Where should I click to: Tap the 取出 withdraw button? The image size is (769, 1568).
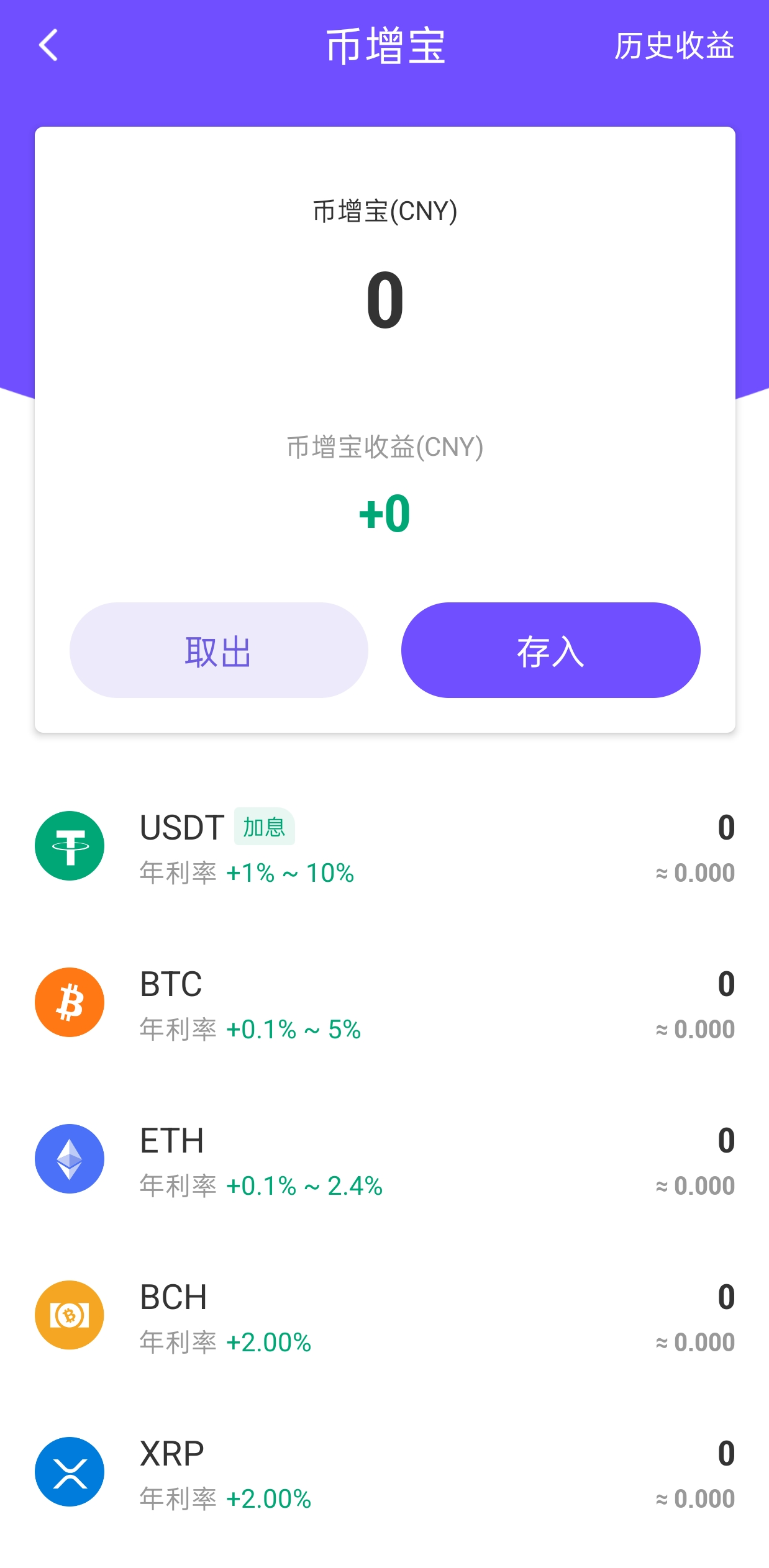(x=217, y=650)
